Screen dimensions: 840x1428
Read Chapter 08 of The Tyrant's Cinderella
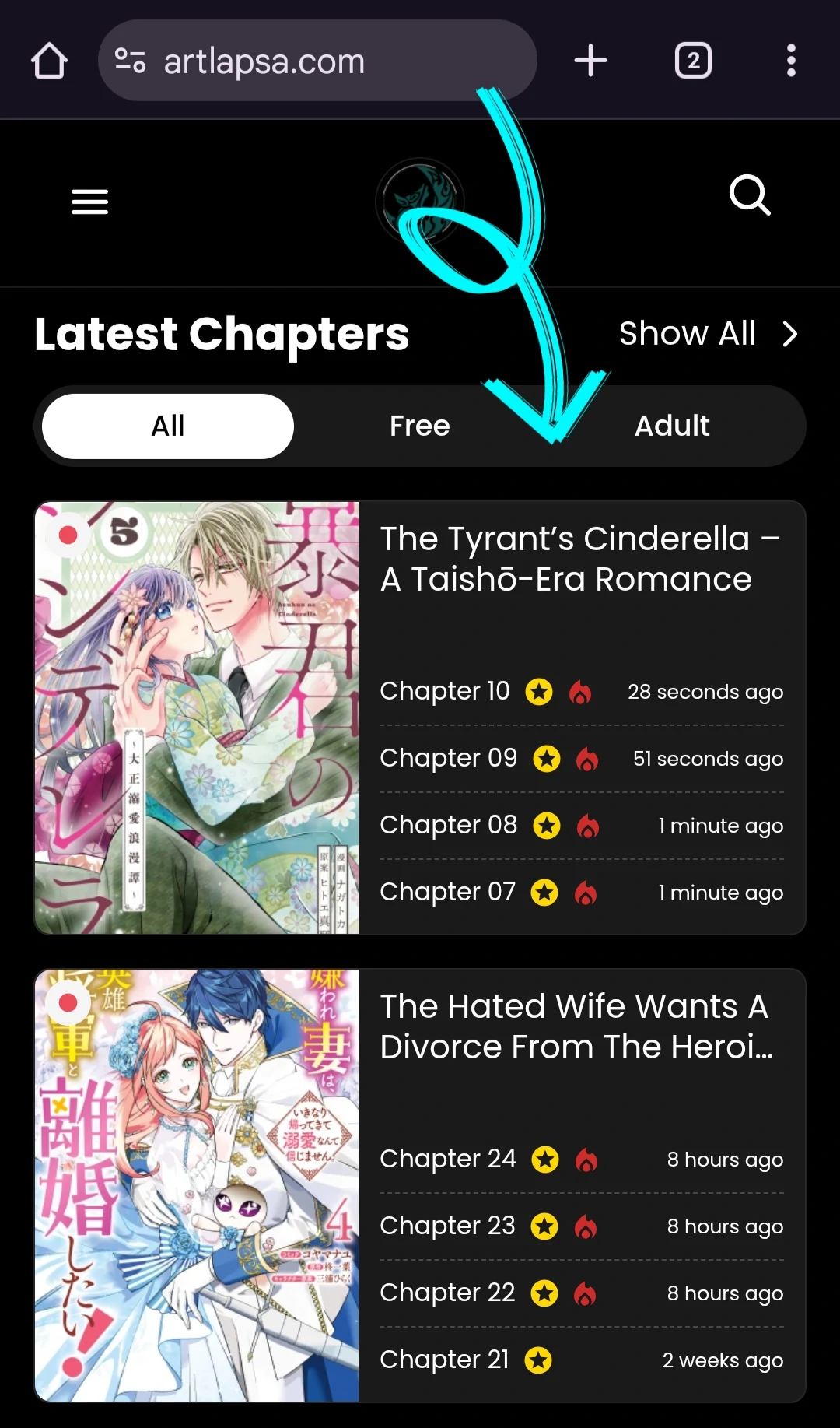coord(448,825)
